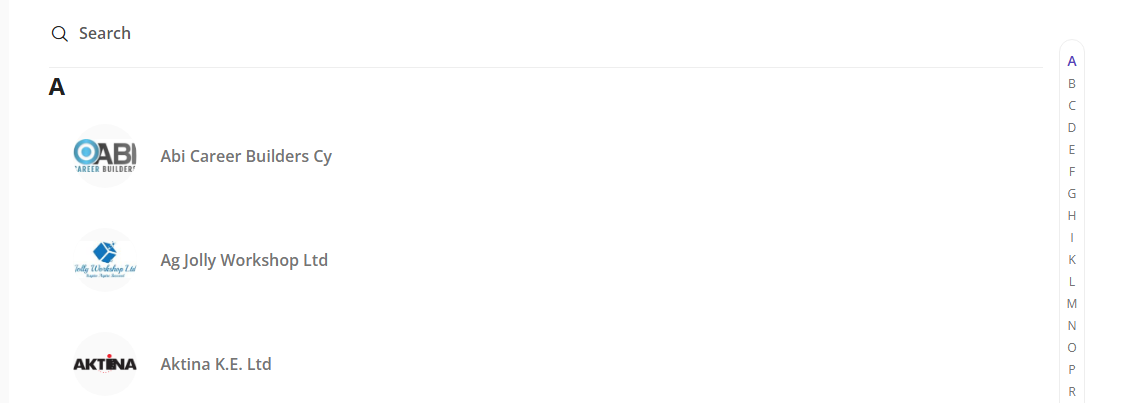Screen dimensions: 1123x403
Task: Open Aktina K.E. Ltd
Action: pos(216,364)
